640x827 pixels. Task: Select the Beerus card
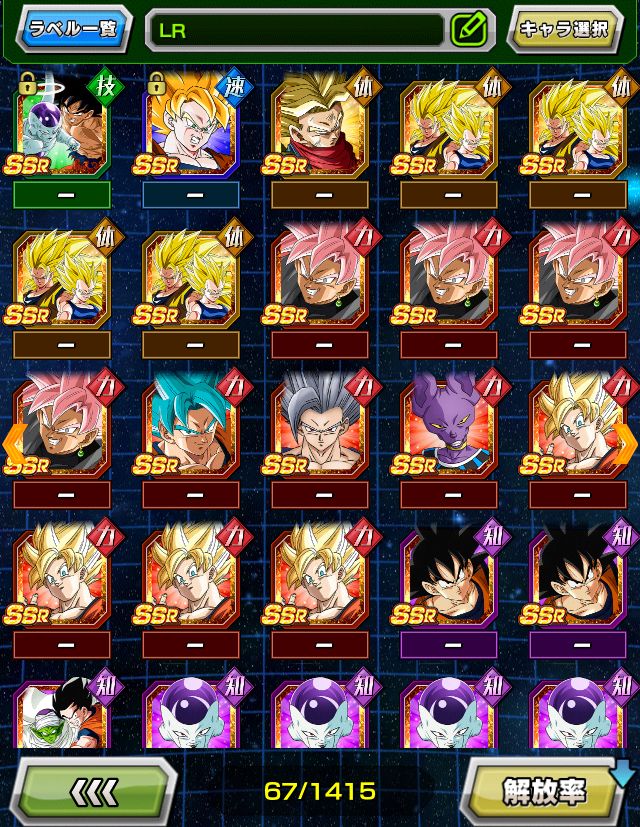(448, 425)
